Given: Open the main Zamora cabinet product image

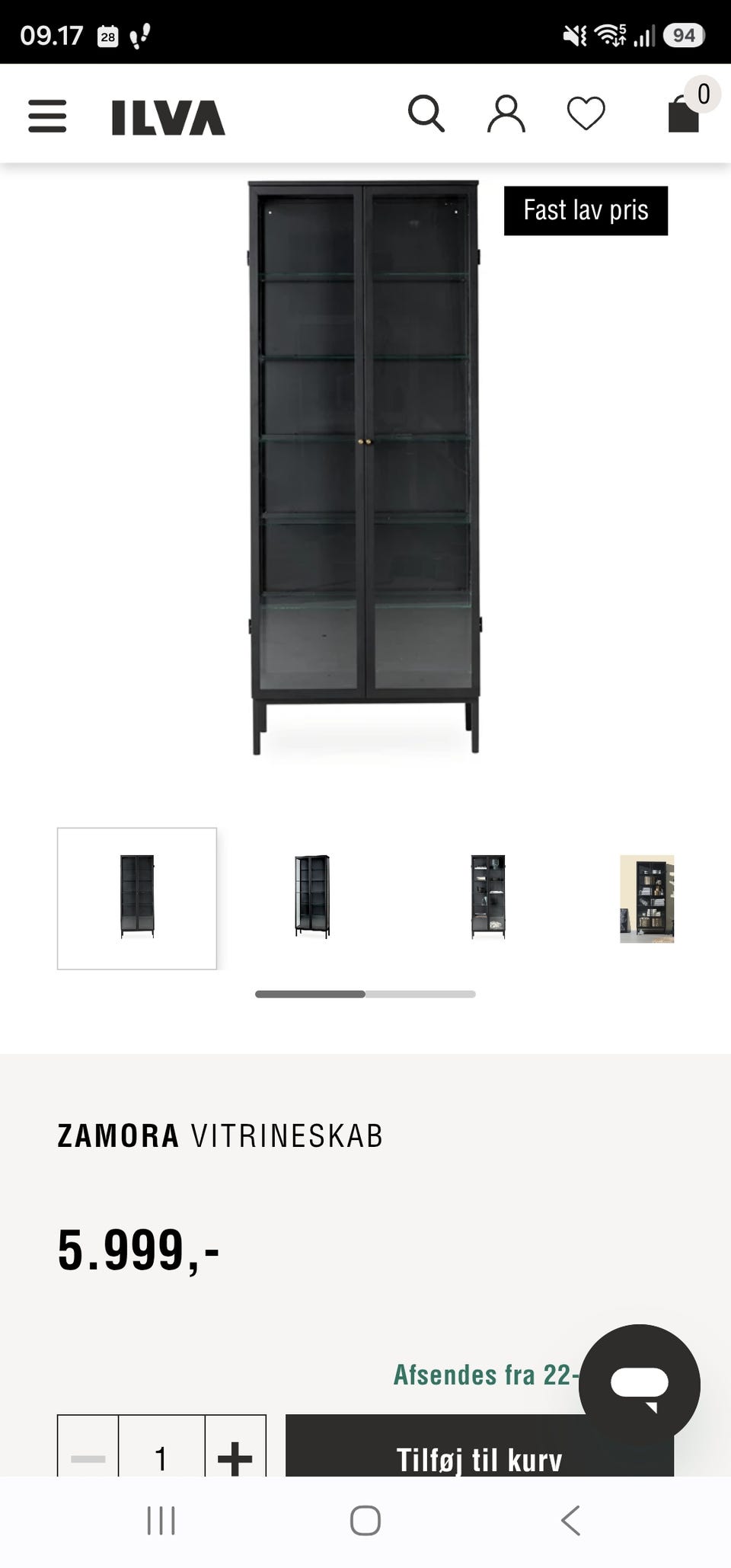Looking at the screenshot, I should tap(365, 468).
